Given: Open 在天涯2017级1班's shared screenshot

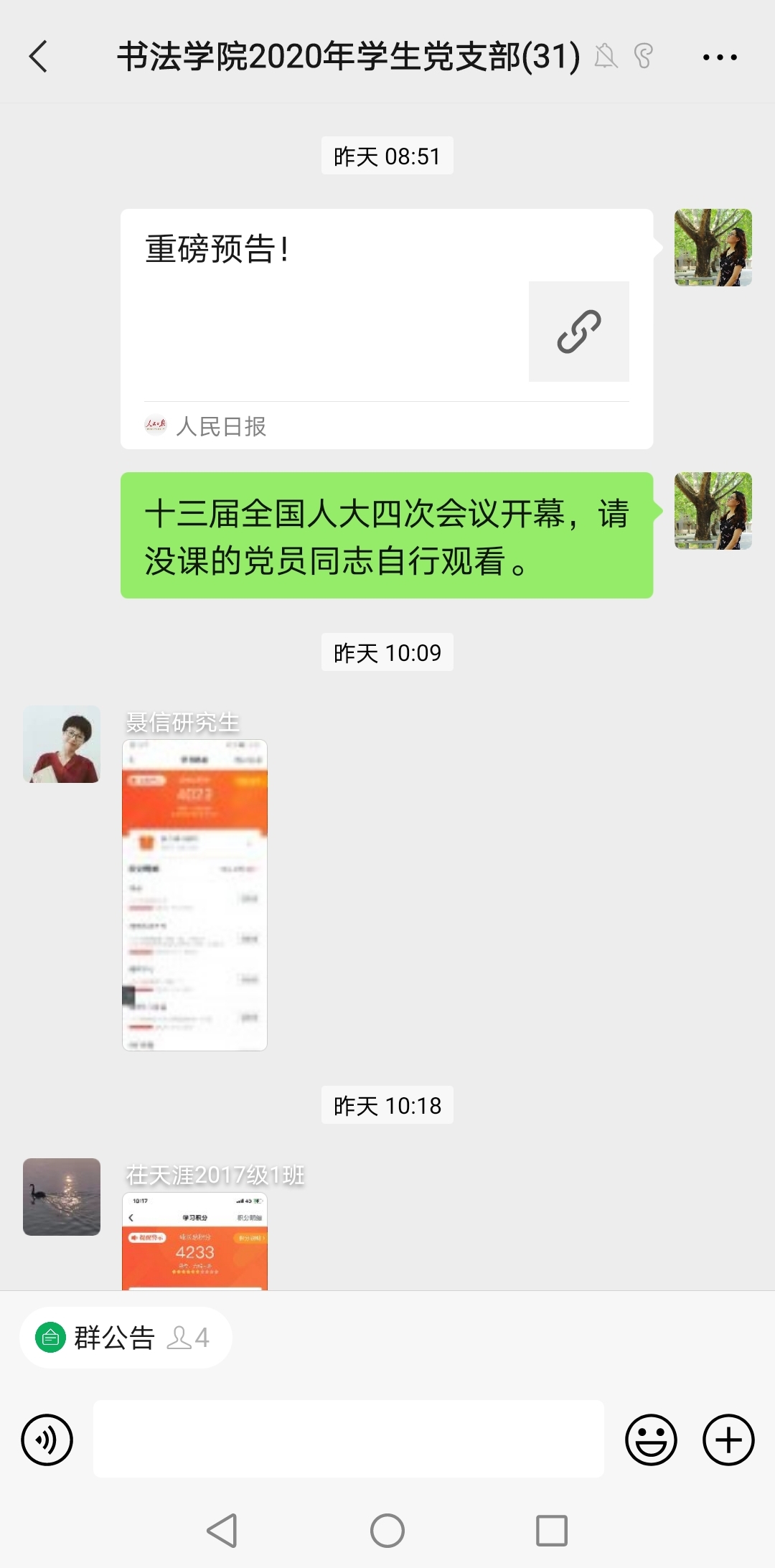Looking at the screenshot, I should [194, 1241].
